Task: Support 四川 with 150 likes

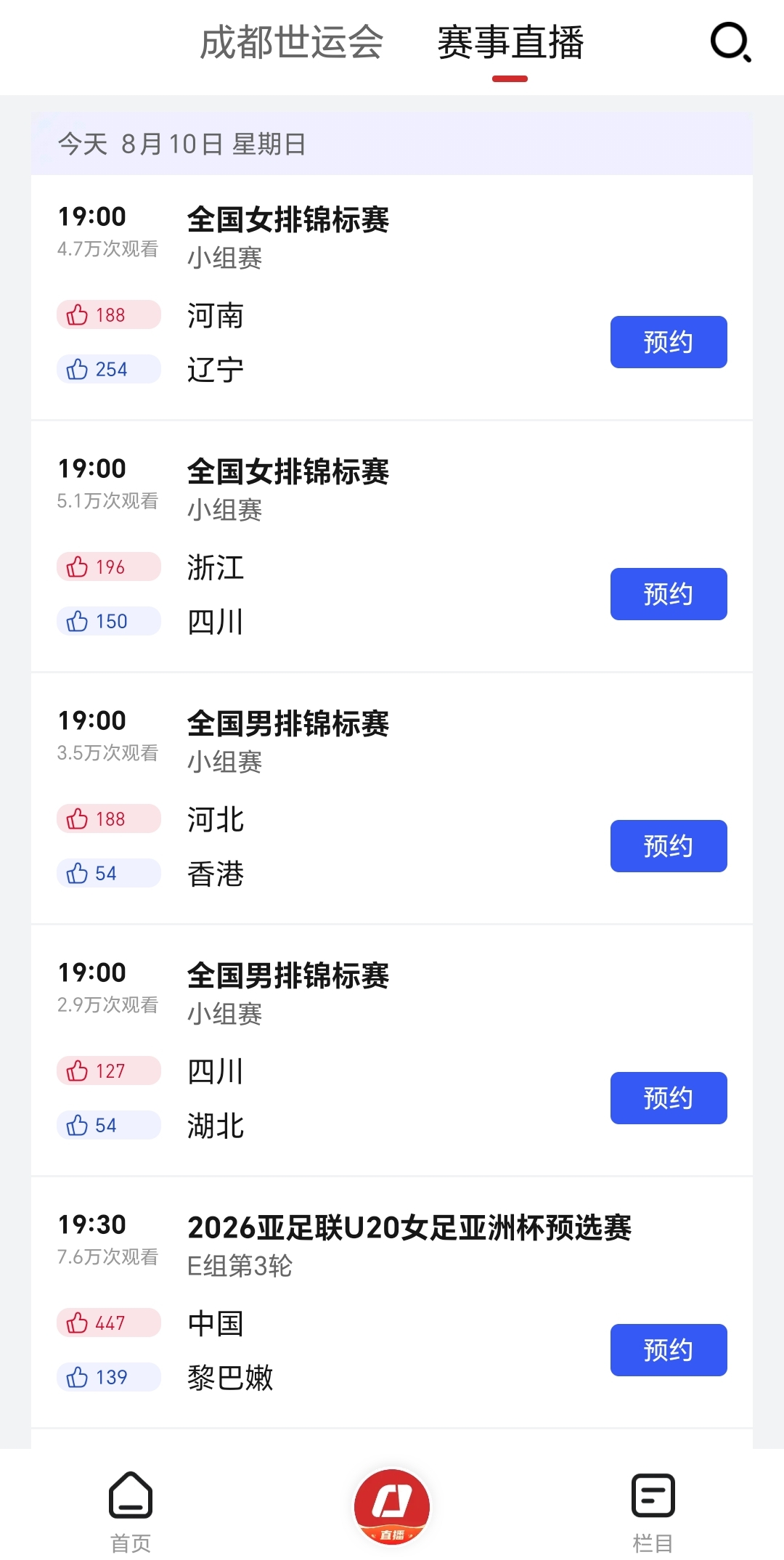Action: click(x=108, y=622)
